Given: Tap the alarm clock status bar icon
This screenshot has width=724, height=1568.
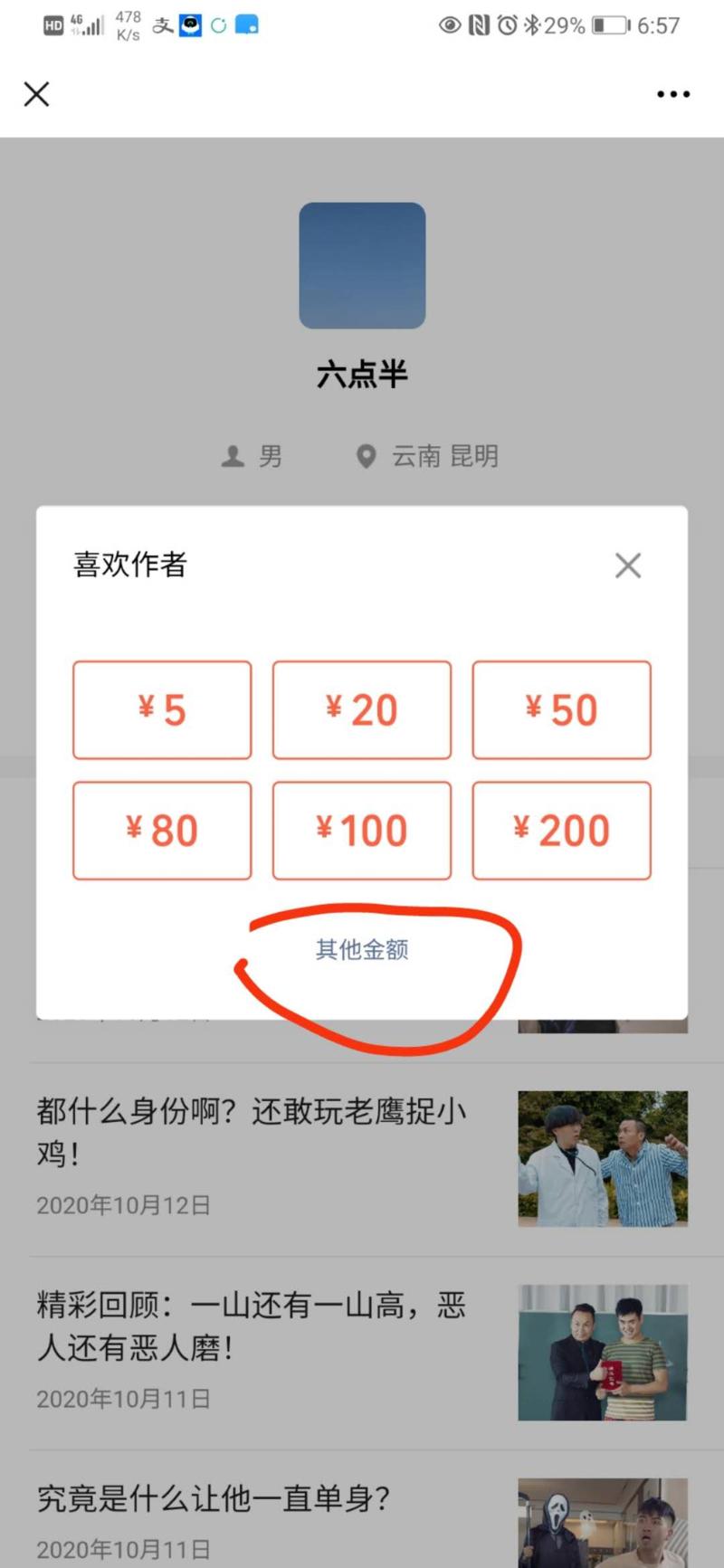Looking at the screenshot, I should point(509,25).
